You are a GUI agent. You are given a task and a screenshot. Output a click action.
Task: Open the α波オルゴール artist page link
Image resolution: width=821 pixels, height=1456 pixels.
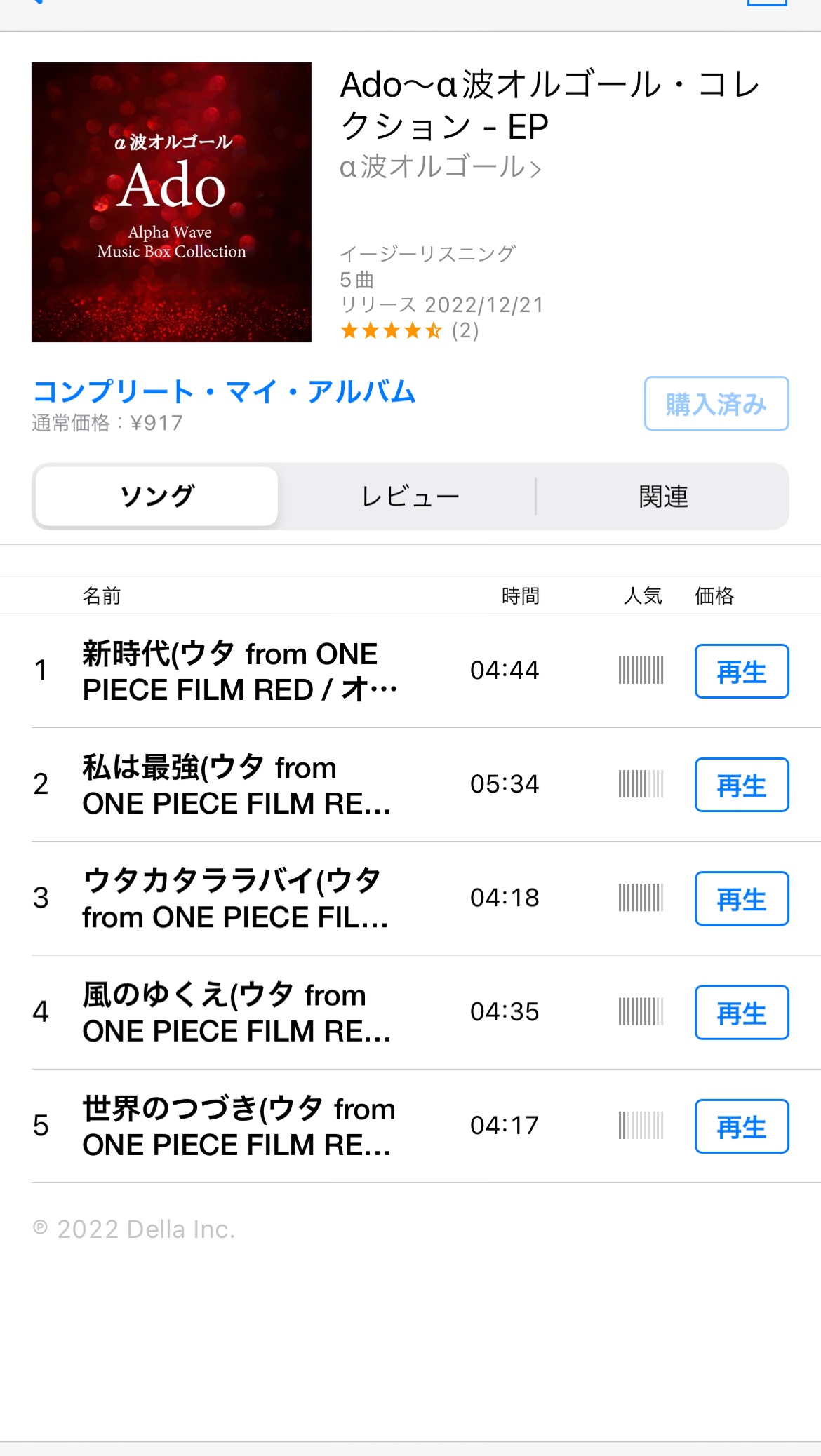pos(440,168)
